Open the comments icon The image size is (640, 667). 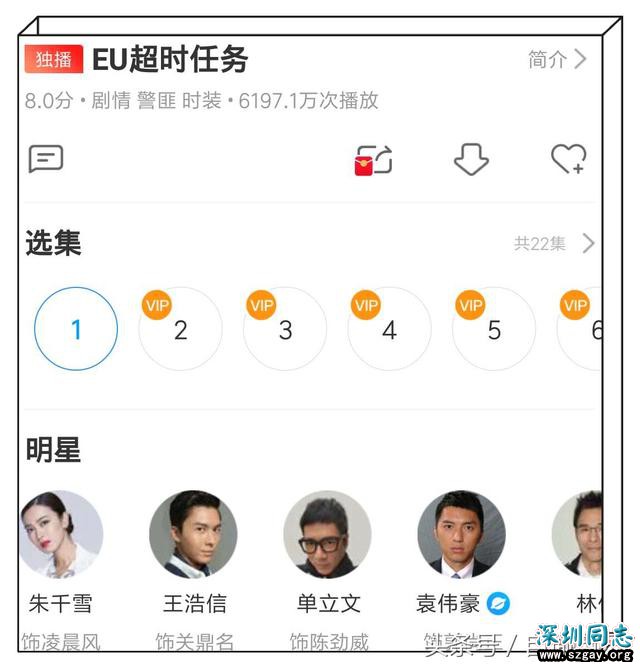[x=46, y=159]
